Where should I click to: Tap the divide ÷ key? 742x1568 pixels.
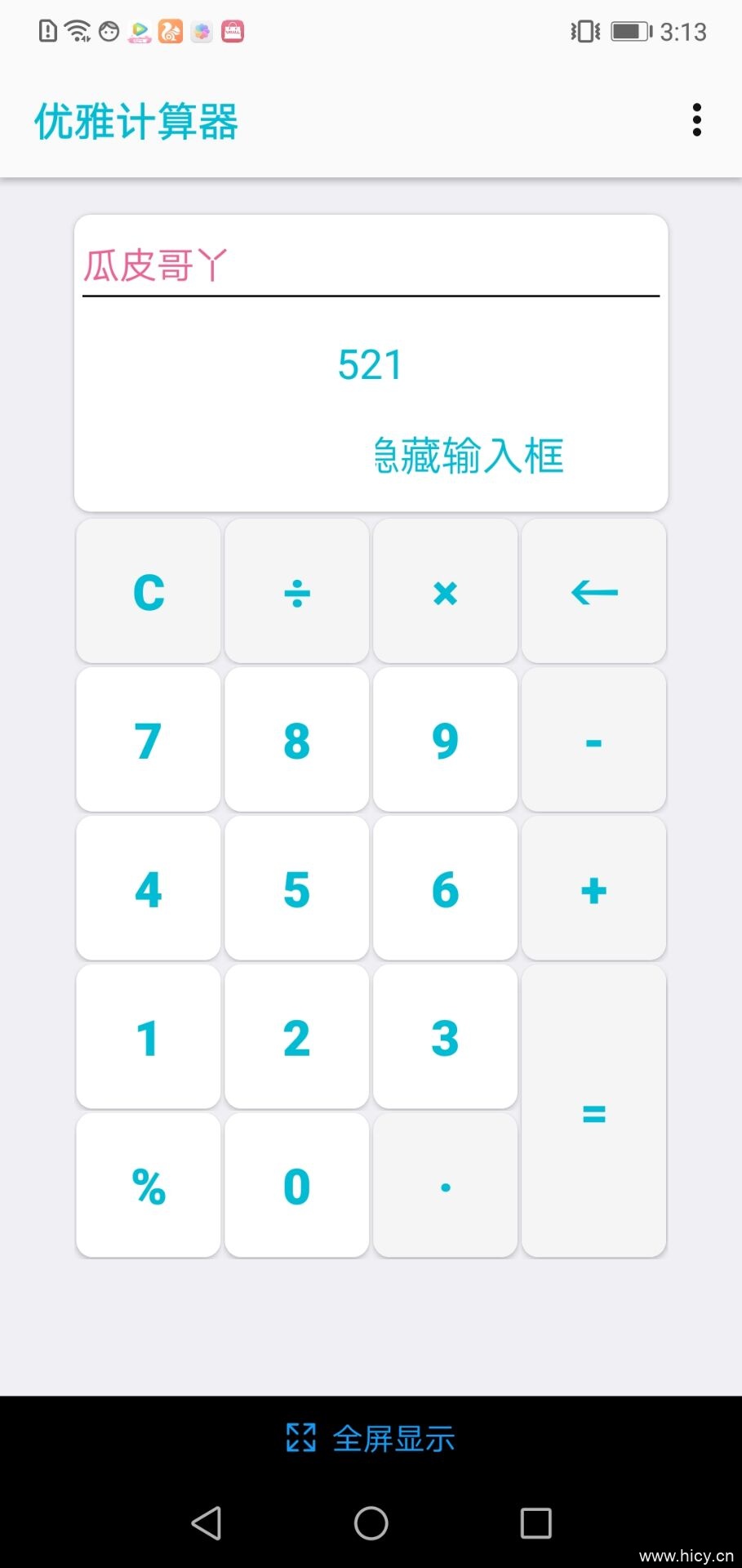[x=296, y=590]
